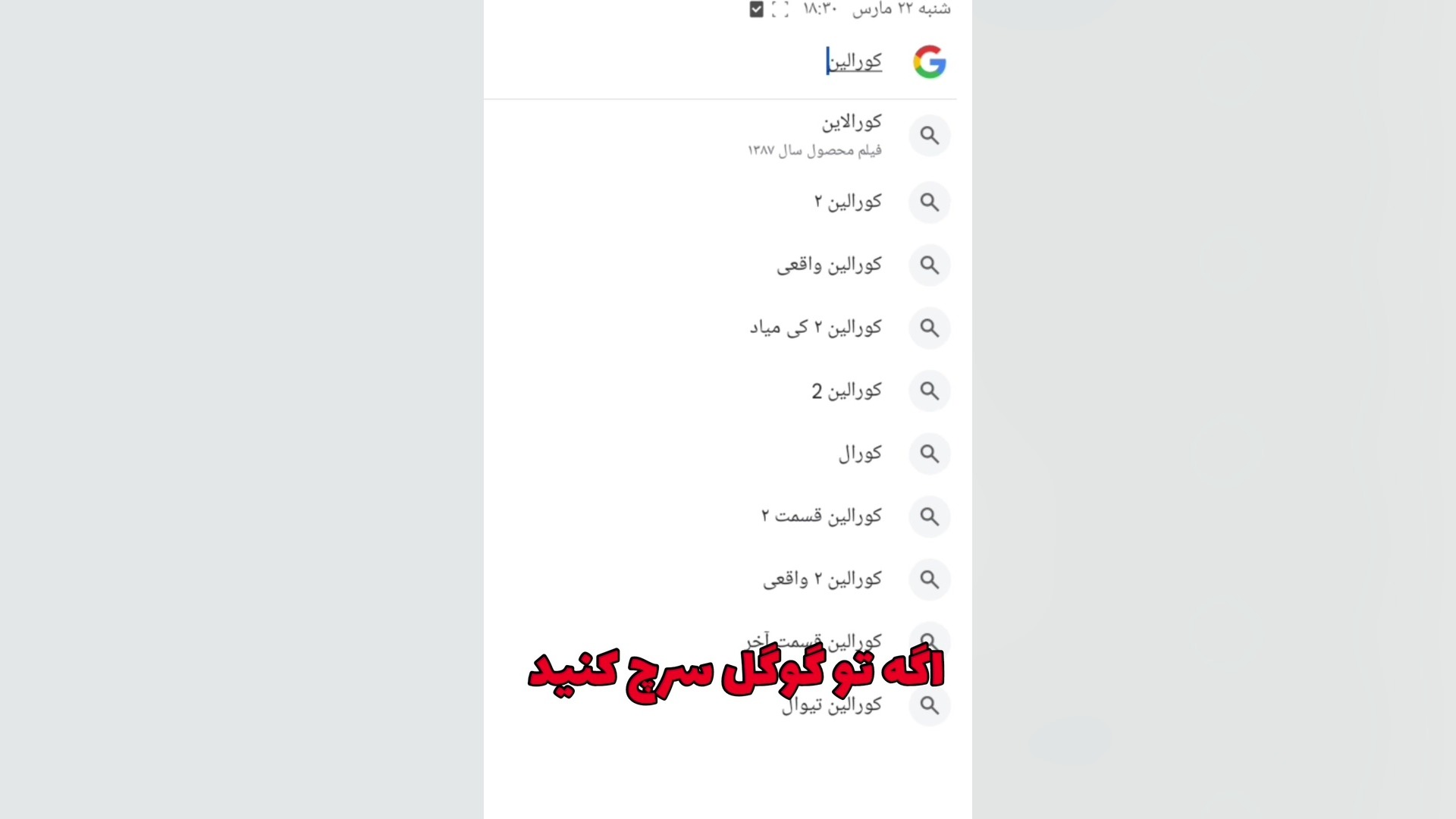1456x819 pixels.
Task: Select the suggestion کورالین ۲ کی میاد
Action: click(816, 328)
